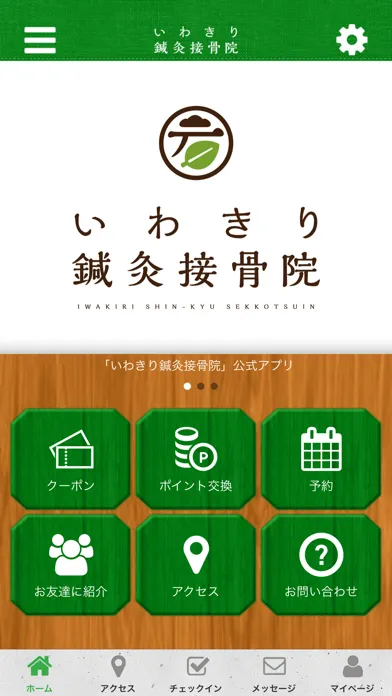Switch to the ホーム tab
Image resolution: width=392 pixels, height=696 pixels.
tap(39, 673)
